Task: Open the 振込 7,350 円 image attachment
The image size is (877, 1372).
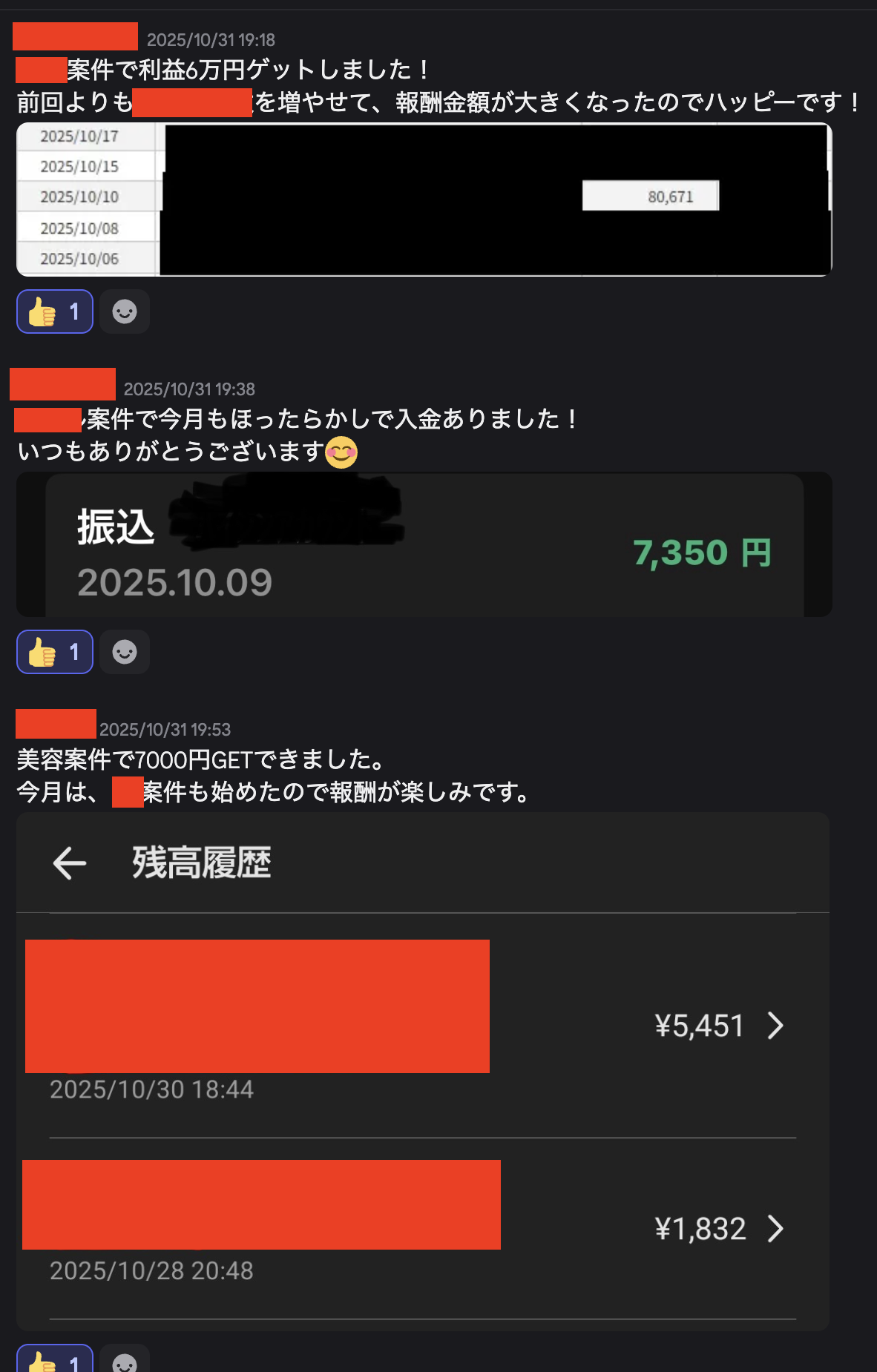Action: click(424, 544)
